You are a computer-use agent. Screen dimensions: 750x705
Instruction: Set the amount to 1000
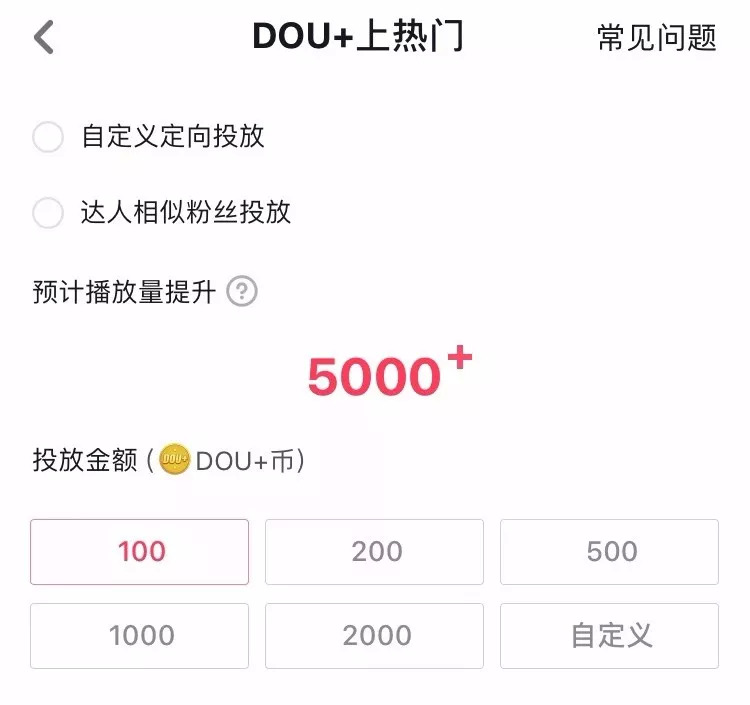pos(140,636)
